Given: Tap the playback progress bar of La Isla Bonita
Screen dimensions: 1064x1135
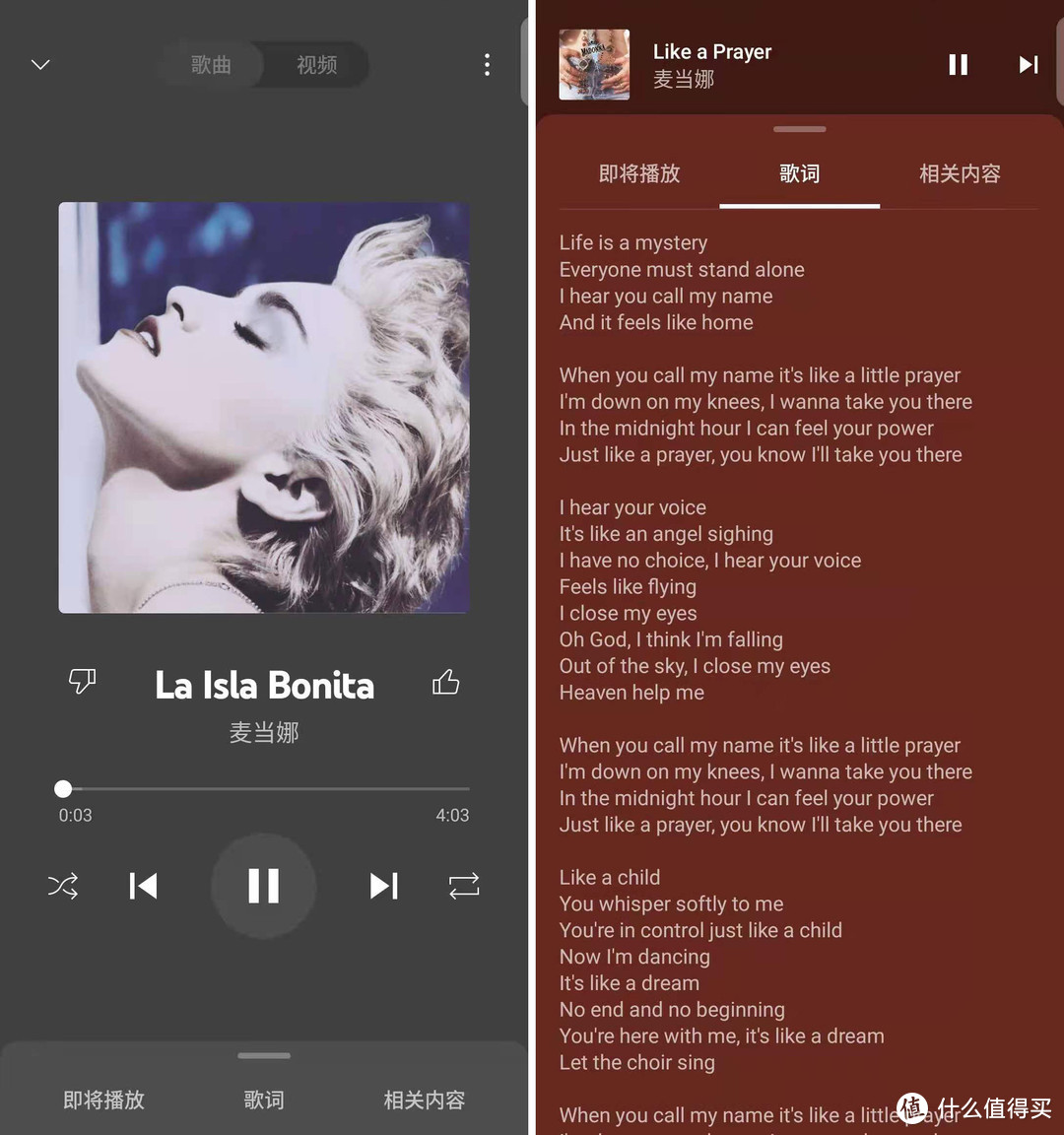Looking at the screenshot, I should tap(264, 789).
